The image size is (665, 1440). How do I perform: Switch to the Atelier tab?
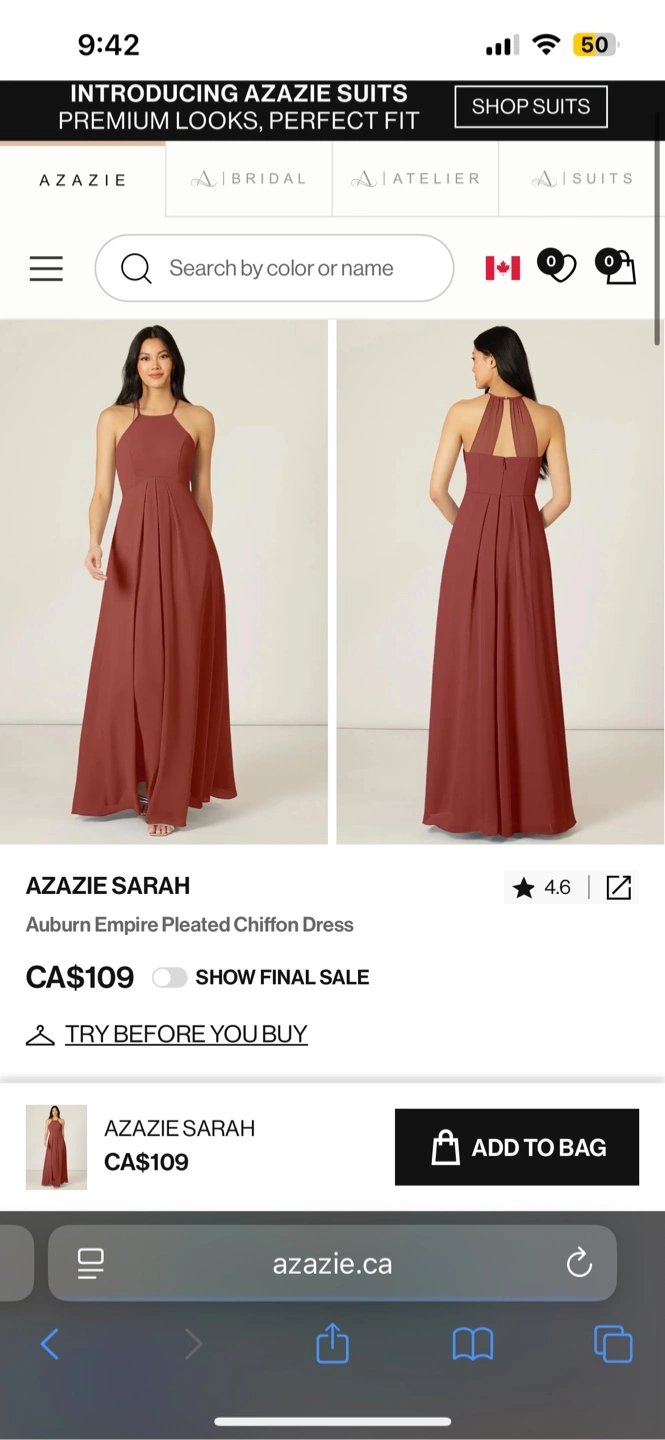[415, 179]
